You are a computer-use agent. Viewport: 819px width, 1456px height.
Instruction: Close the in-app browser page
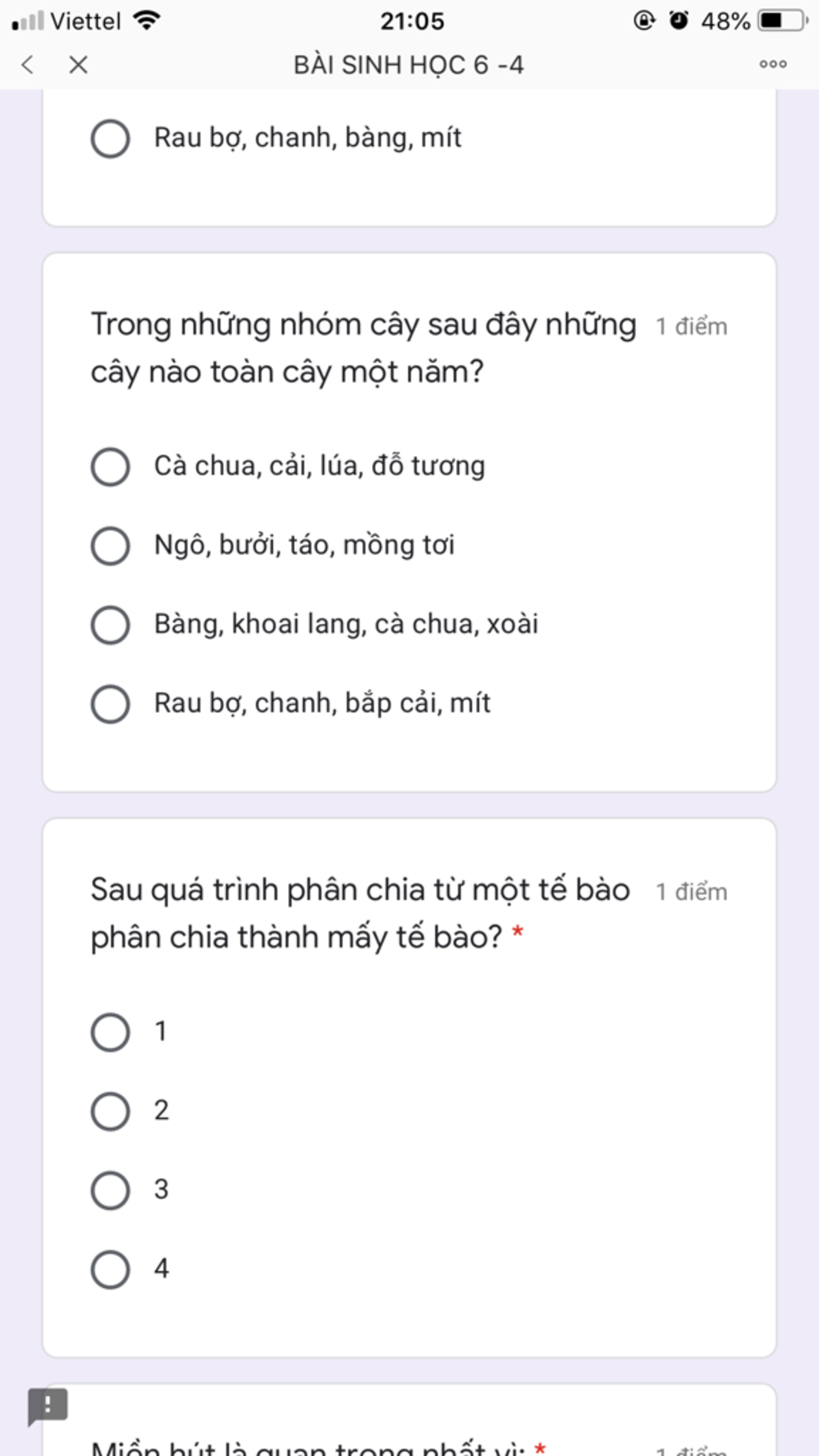[78, 65]
